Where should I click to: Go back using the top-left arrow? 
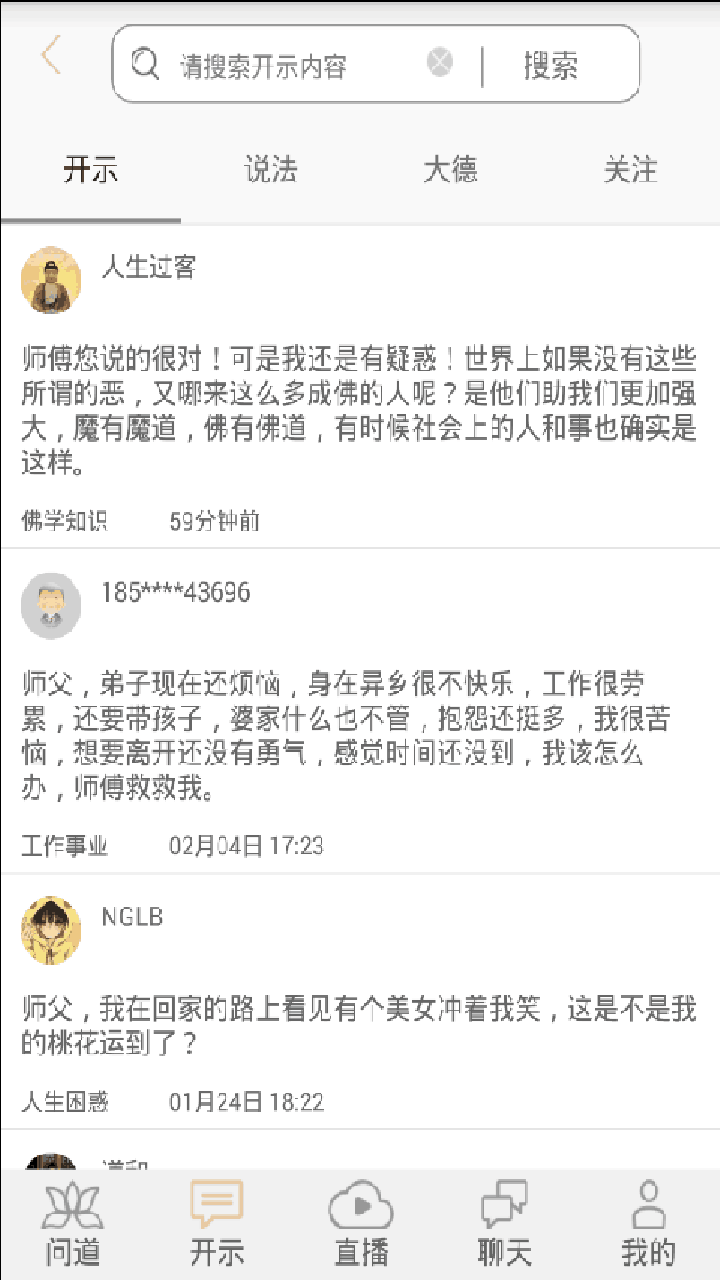point(51,56)
